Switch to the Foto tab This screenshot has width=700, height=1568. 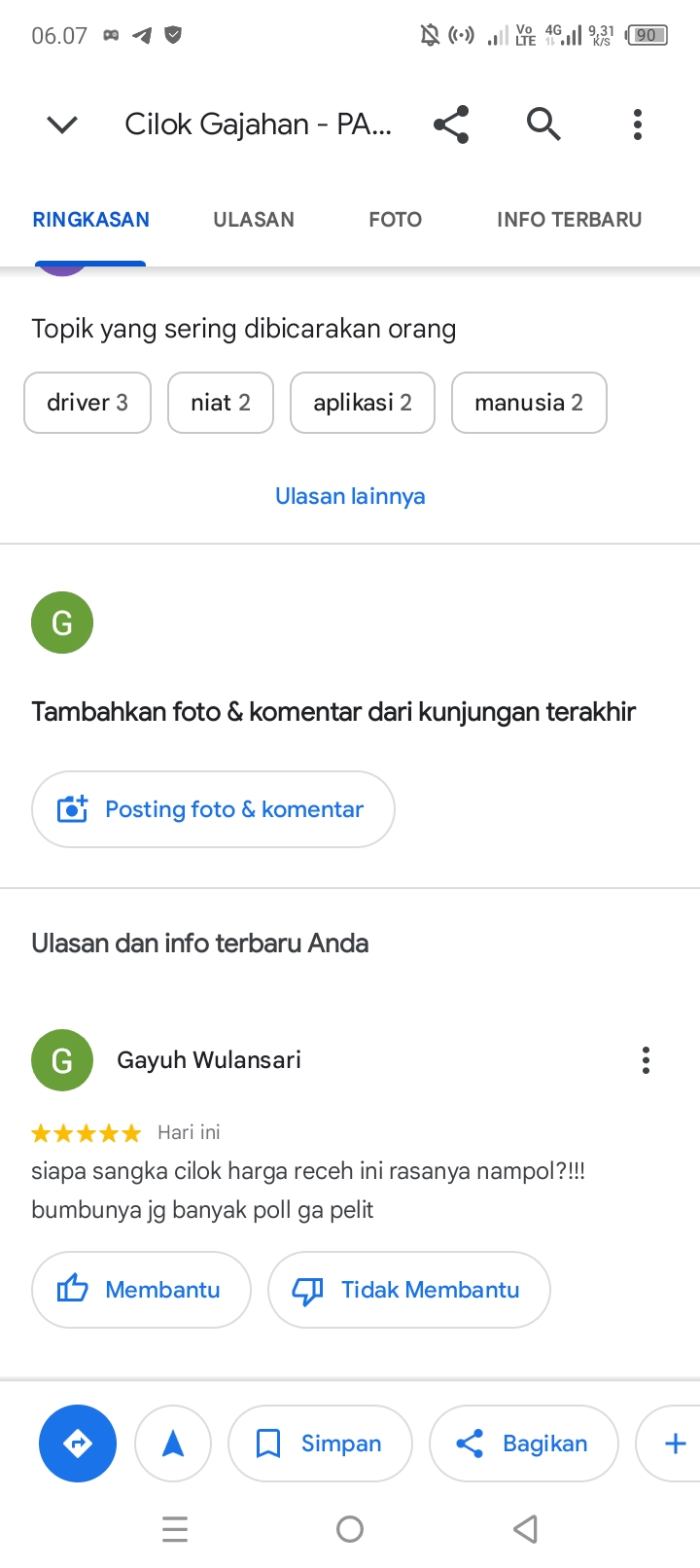point(395,220)
